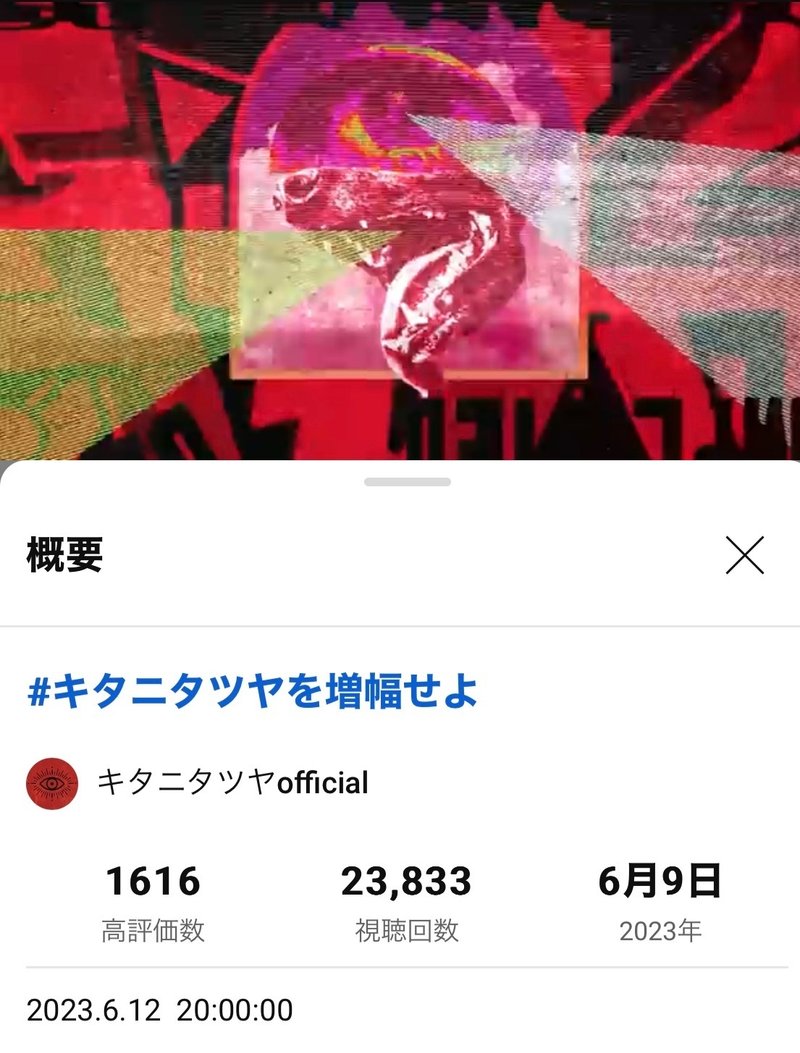Close the 概要 description panel
The width and height of the screenshot is (800, 1053).
(745, 556)
